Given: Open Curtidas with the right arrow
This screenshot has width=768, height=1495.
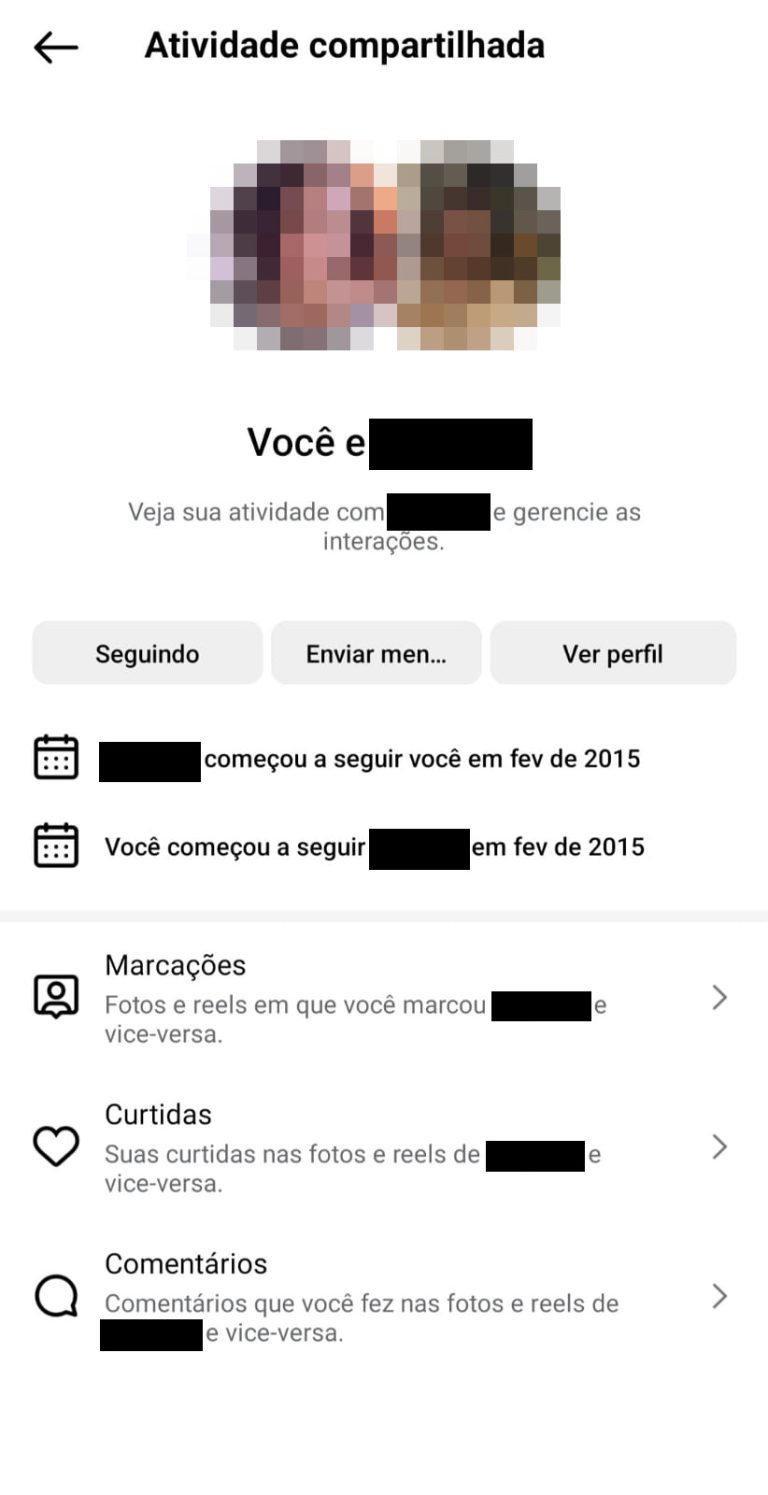Looking at the screenshot, I should pyautogui.click(x=718, y=1148).
